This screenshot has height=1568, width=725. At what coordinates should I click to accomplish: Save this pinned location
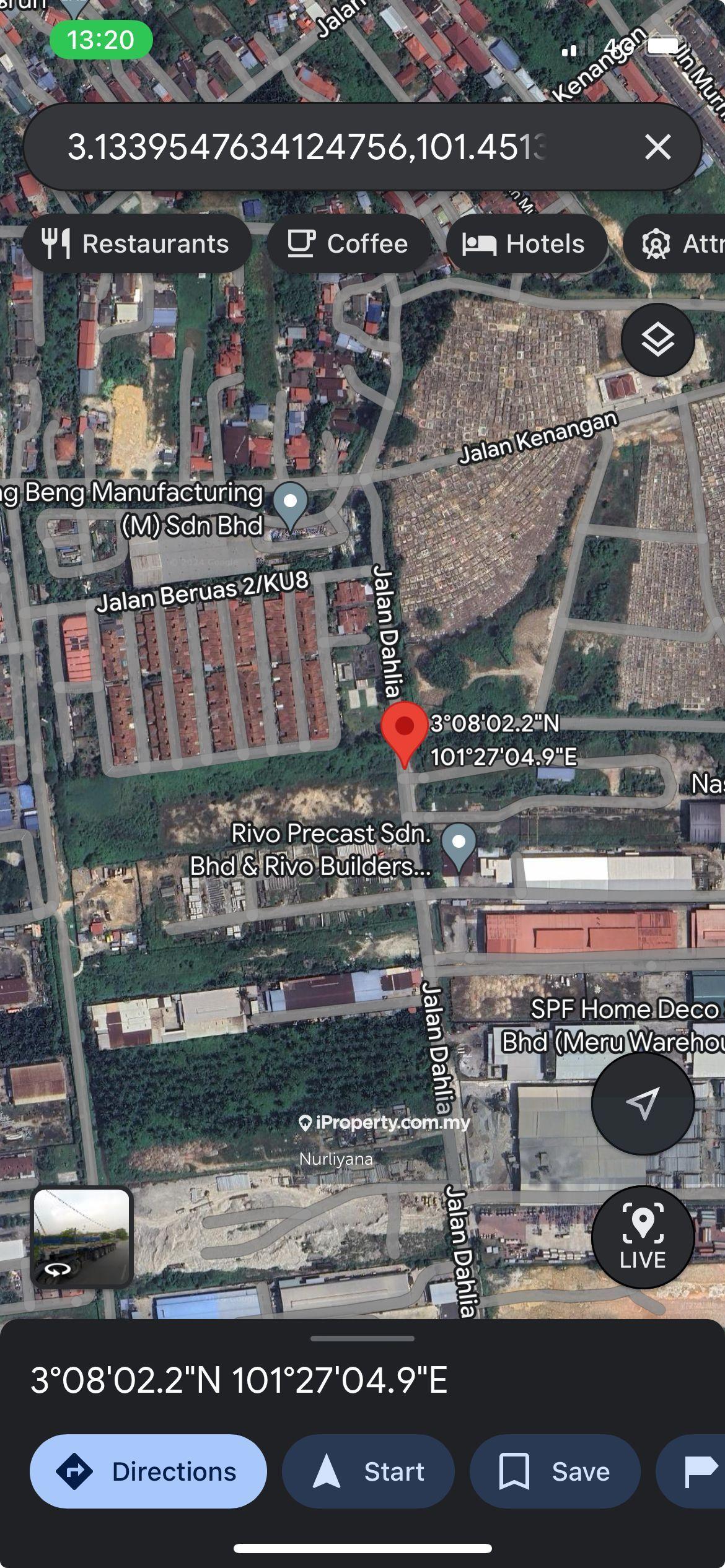point(555,1471)
